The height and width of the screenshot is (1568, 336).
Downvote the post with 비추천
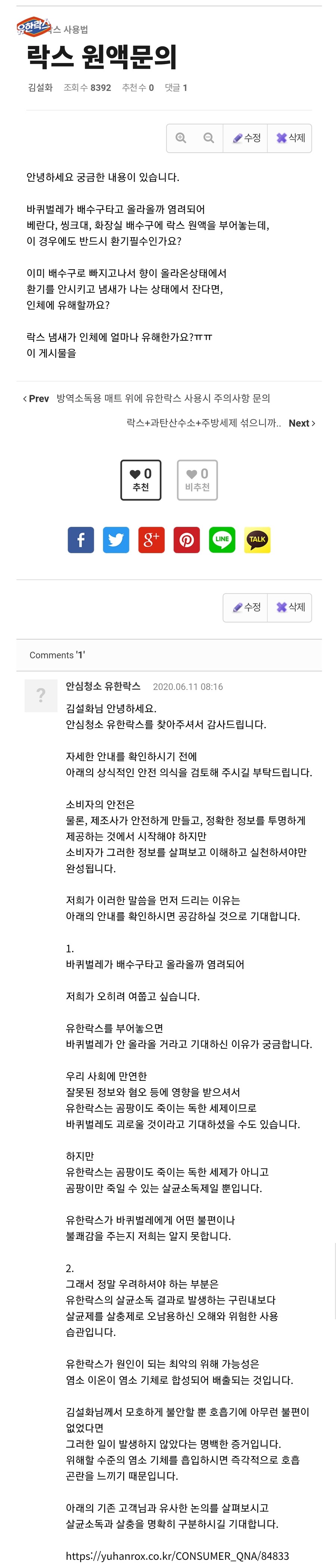(197, 480)
